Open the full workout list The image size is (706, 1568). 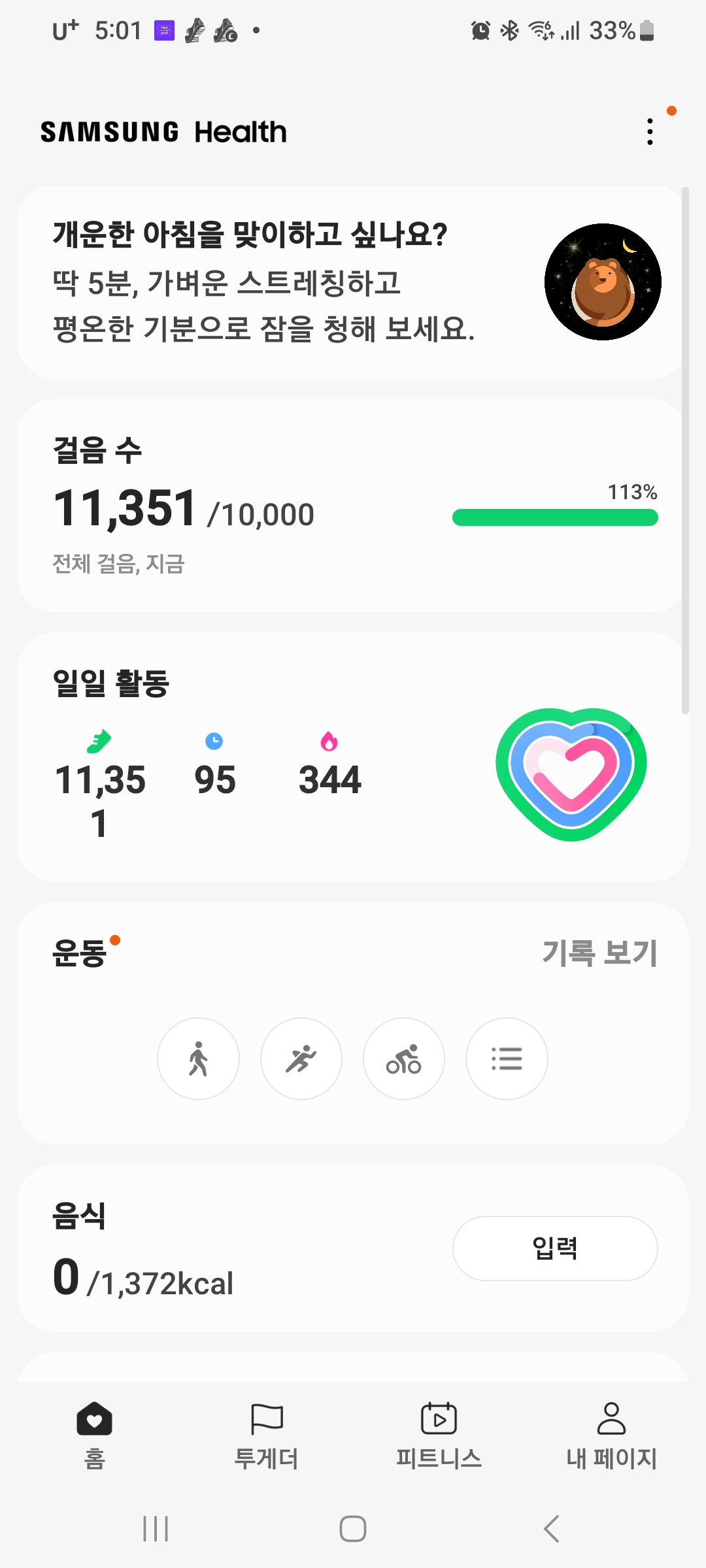[507, 1058]
